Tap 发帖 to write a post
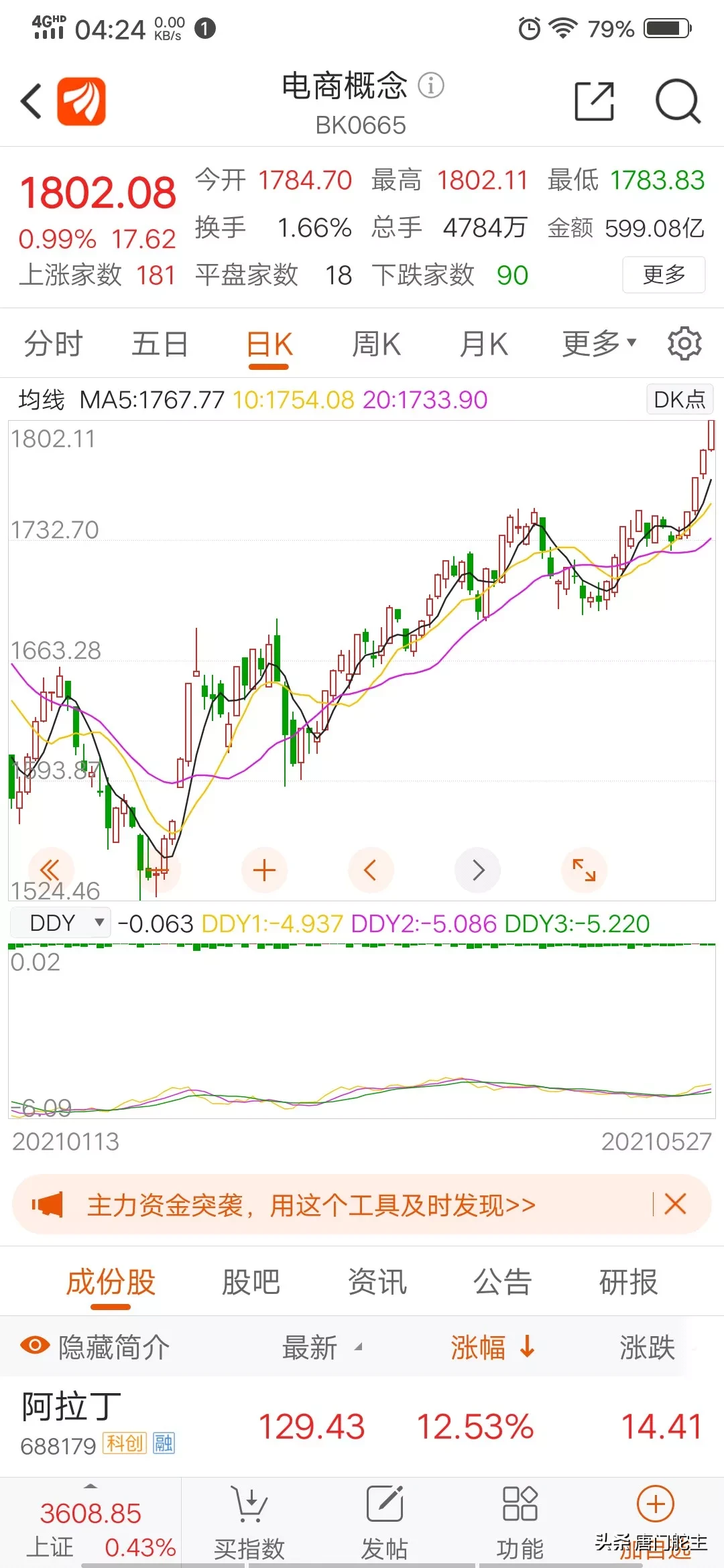Image resolution: width=724 pixels, height=1568 pixels. pyautogui.click(x=384, y=1522)
